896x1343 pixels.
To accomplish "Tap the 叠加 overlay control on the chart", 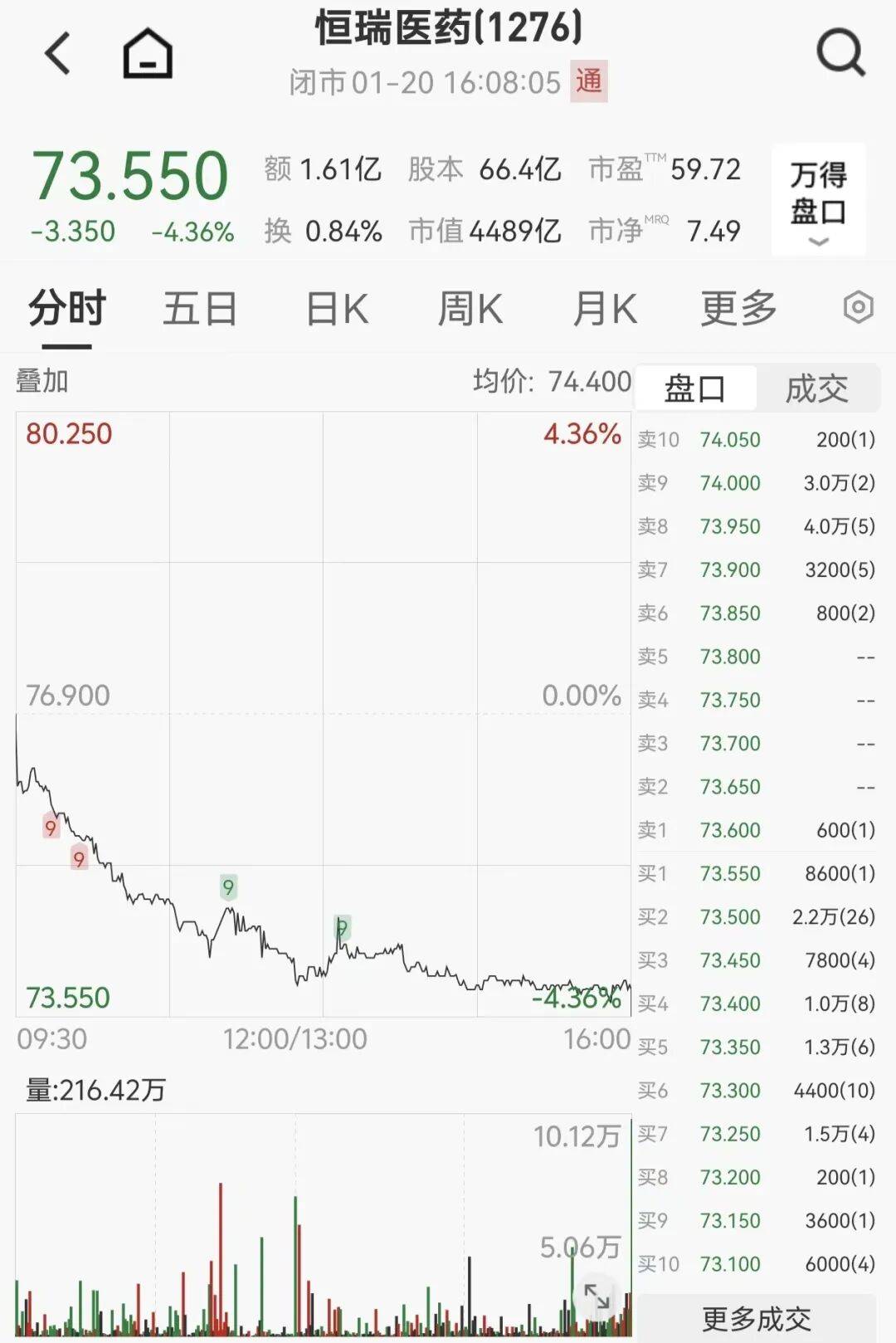I will click(41, 381).
